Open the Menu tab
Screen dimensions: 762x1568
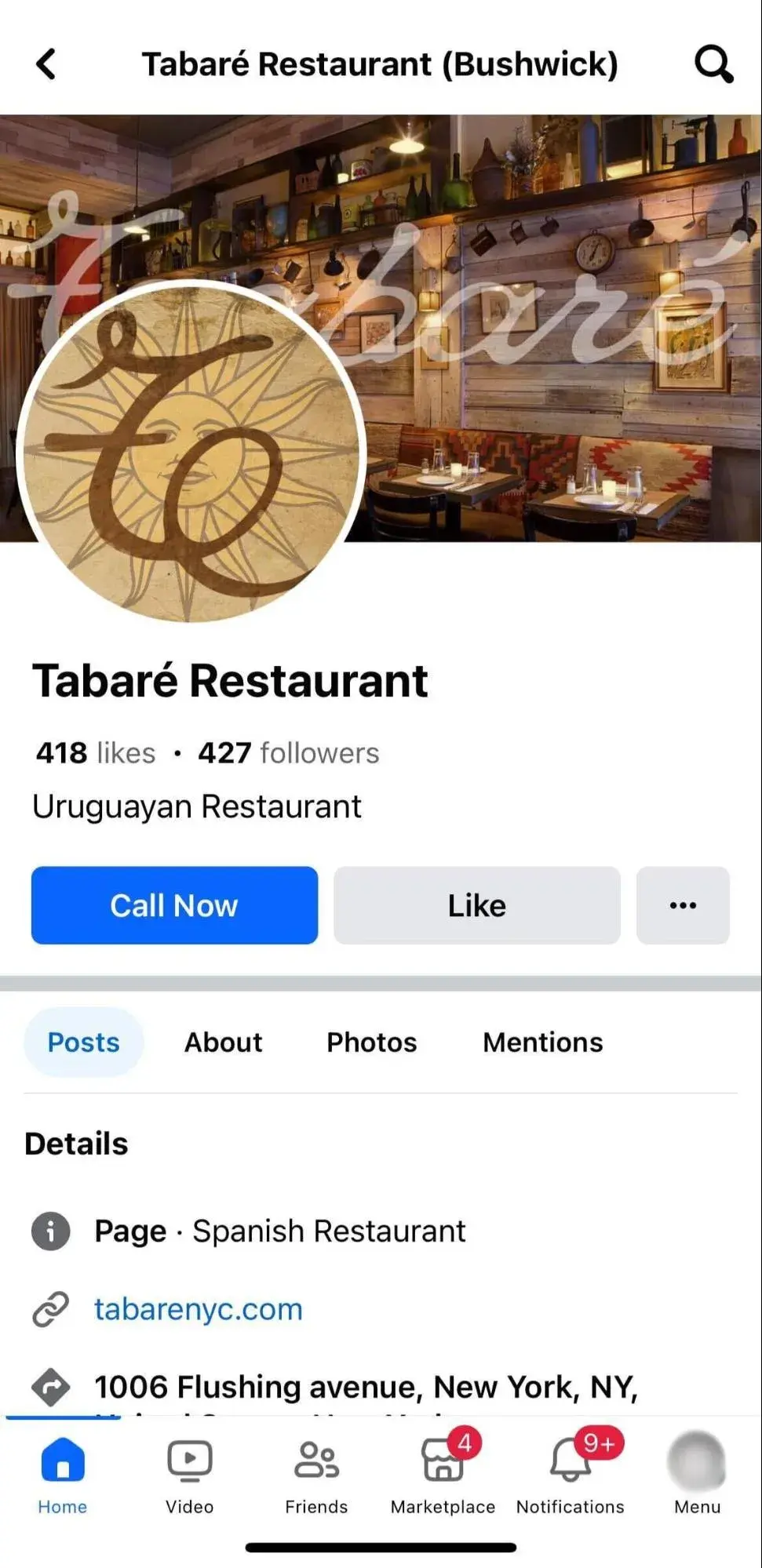point(697,1475)
